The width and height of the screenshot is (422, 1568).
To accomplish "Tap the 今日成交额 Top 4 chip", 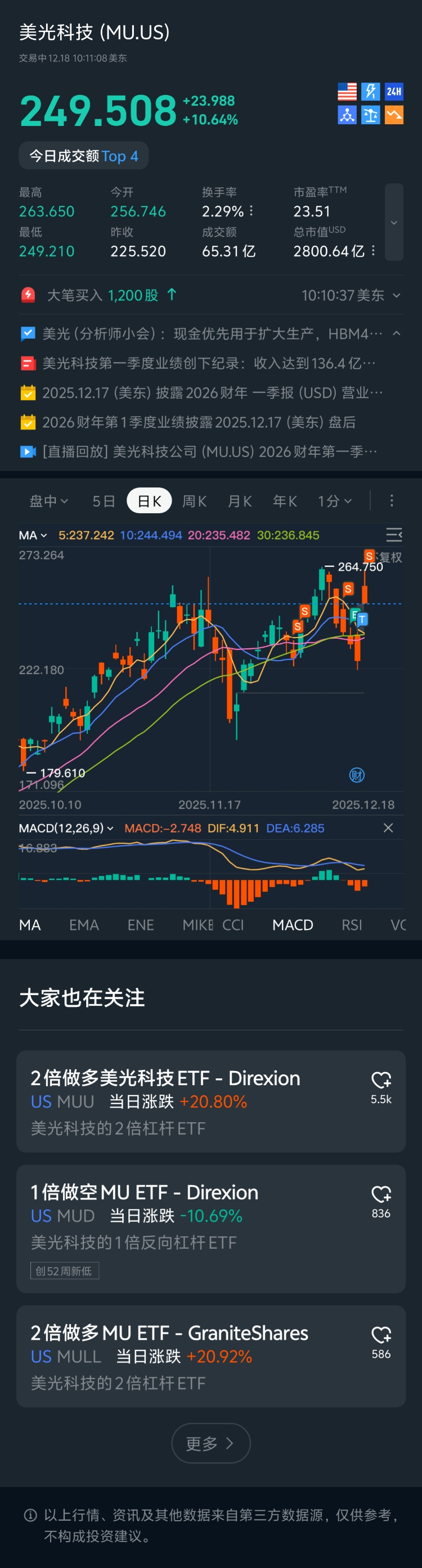I will tap(84, 156).
